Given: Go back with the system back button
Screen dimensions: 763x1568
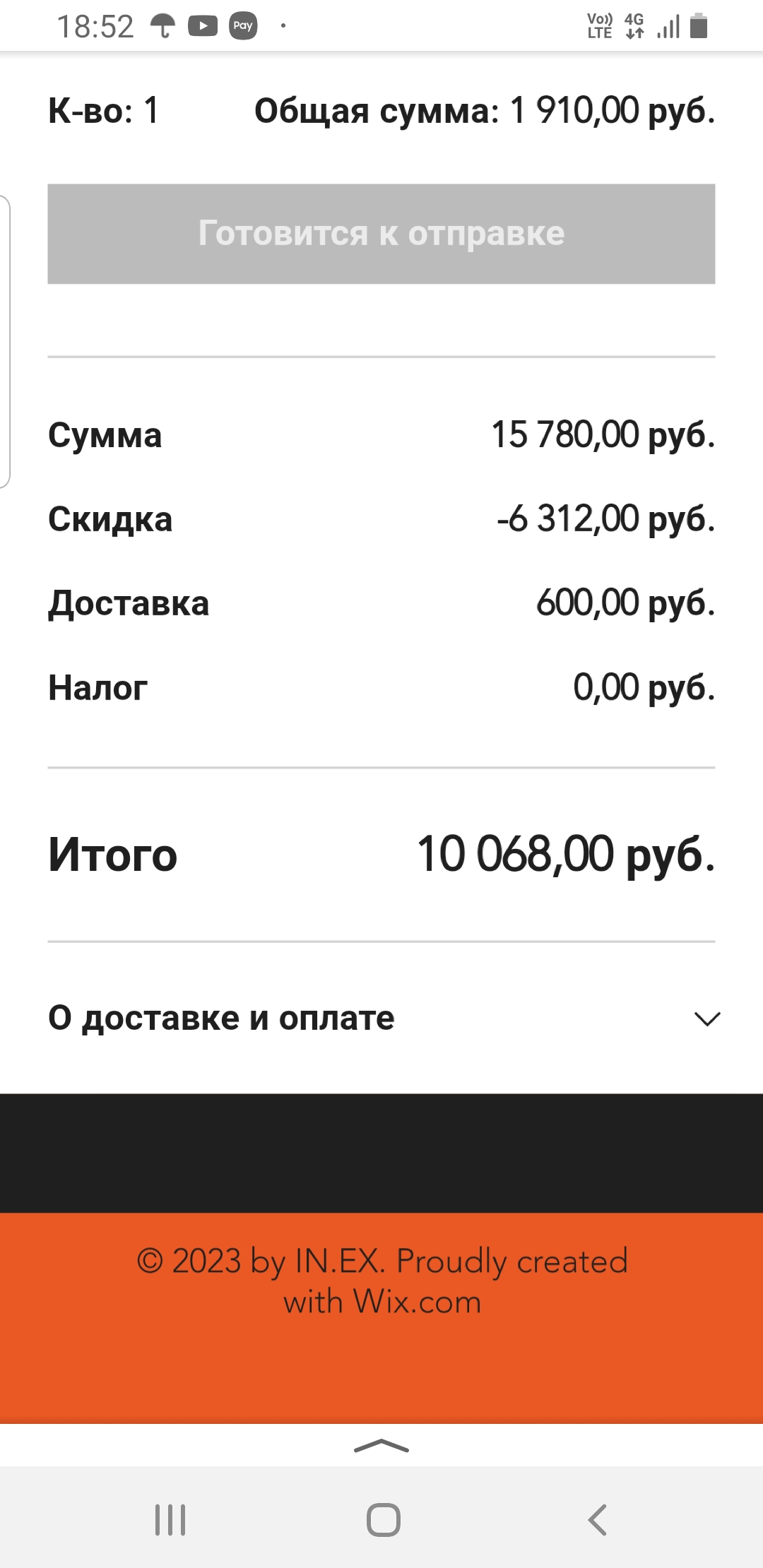Looking at the screenshot, I should (597, 1520).
